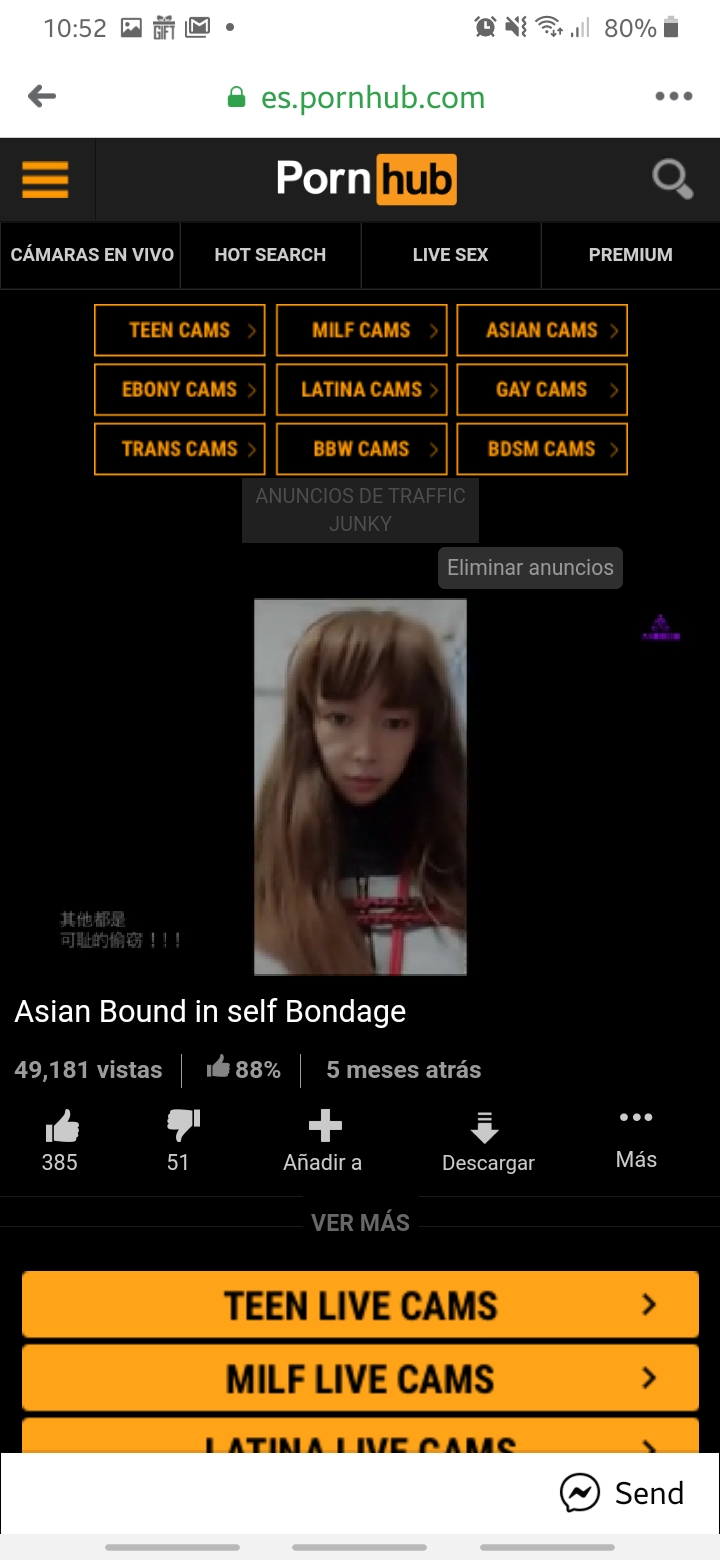Open the browser's three-dot menu

tap(673, 97)
